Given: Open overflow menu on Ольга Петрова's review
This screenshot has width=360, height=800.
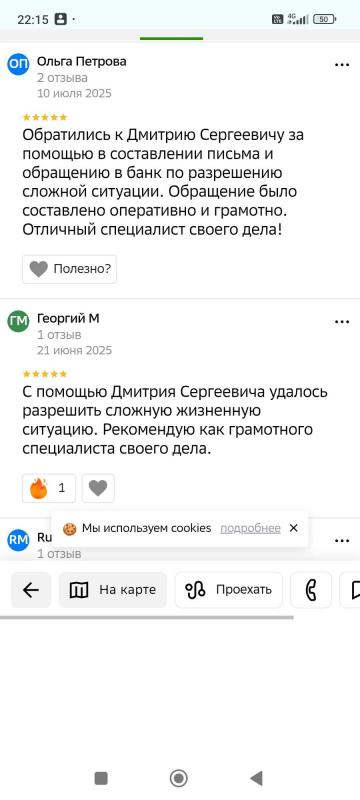Looking at the screenshot, I should point(342,65).
